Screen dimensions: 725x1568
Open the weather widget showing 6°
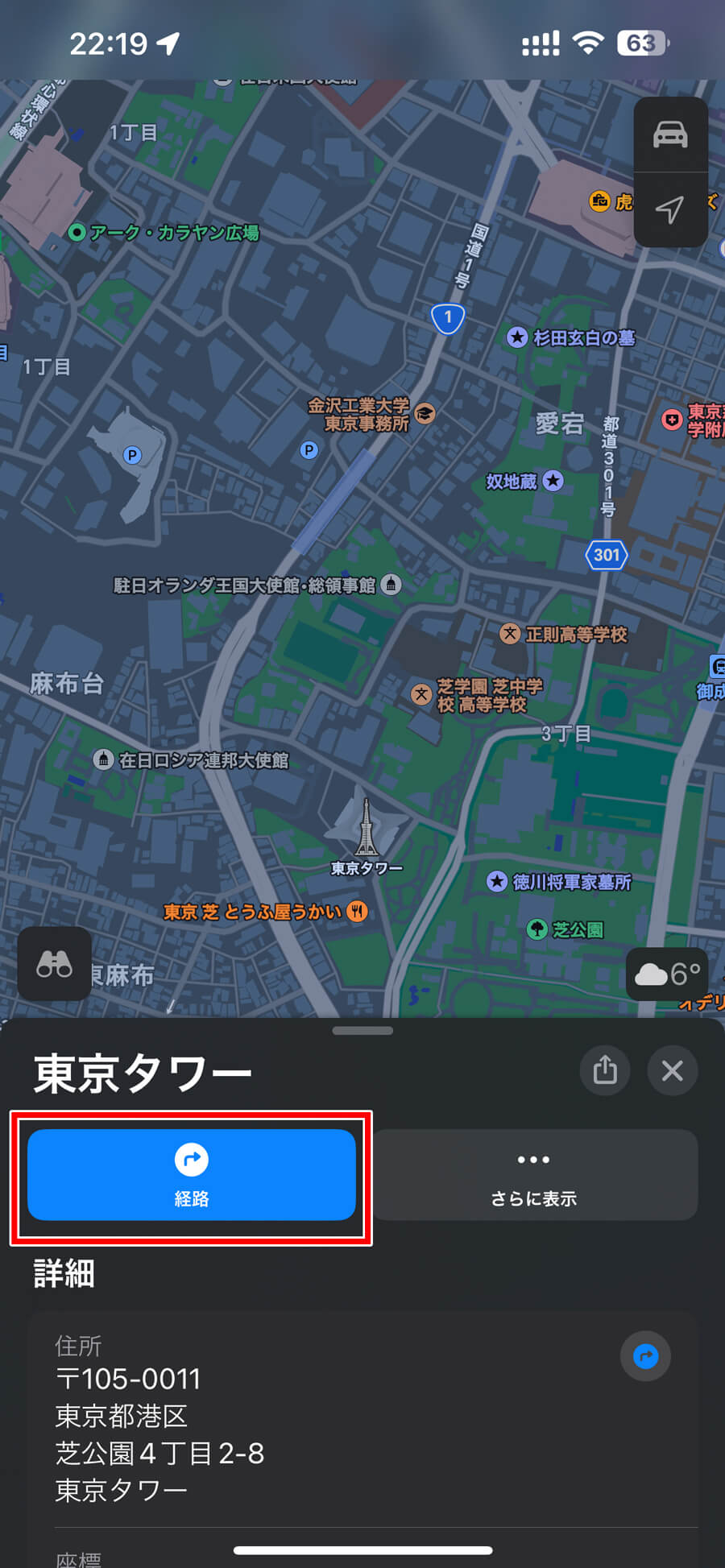pos(667,974)
